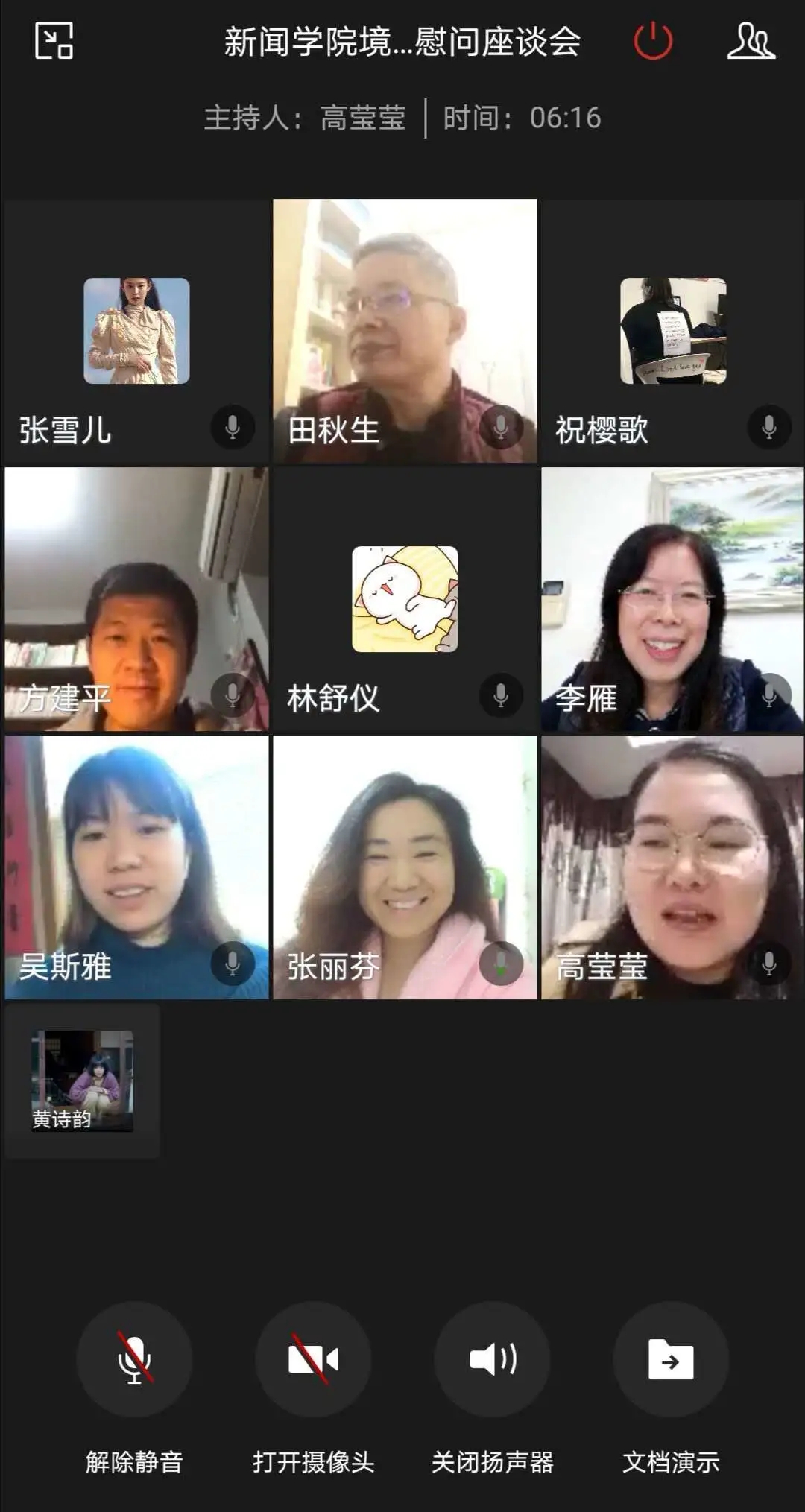Select 张丽芬's video tile
This screenshot has width=805, height=1512.
[405, 867]
